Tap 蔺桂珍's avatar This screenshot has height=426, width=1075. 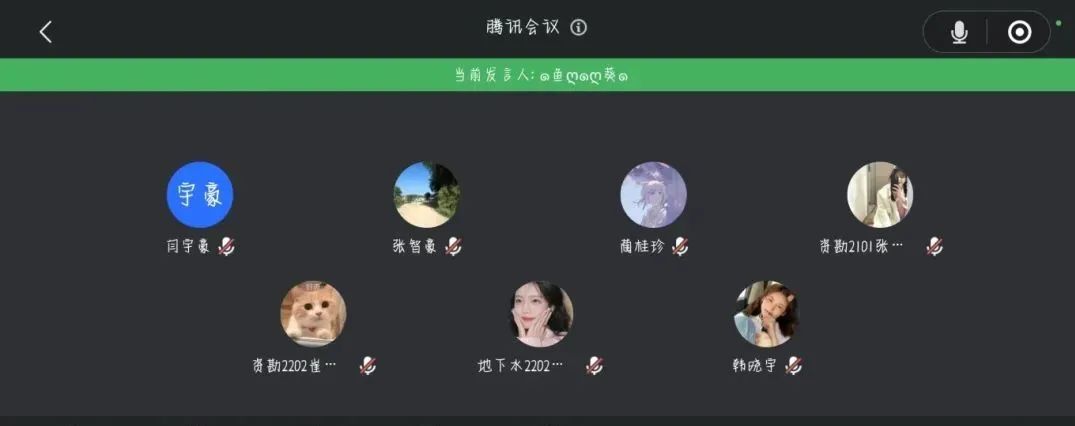[653, 195]
